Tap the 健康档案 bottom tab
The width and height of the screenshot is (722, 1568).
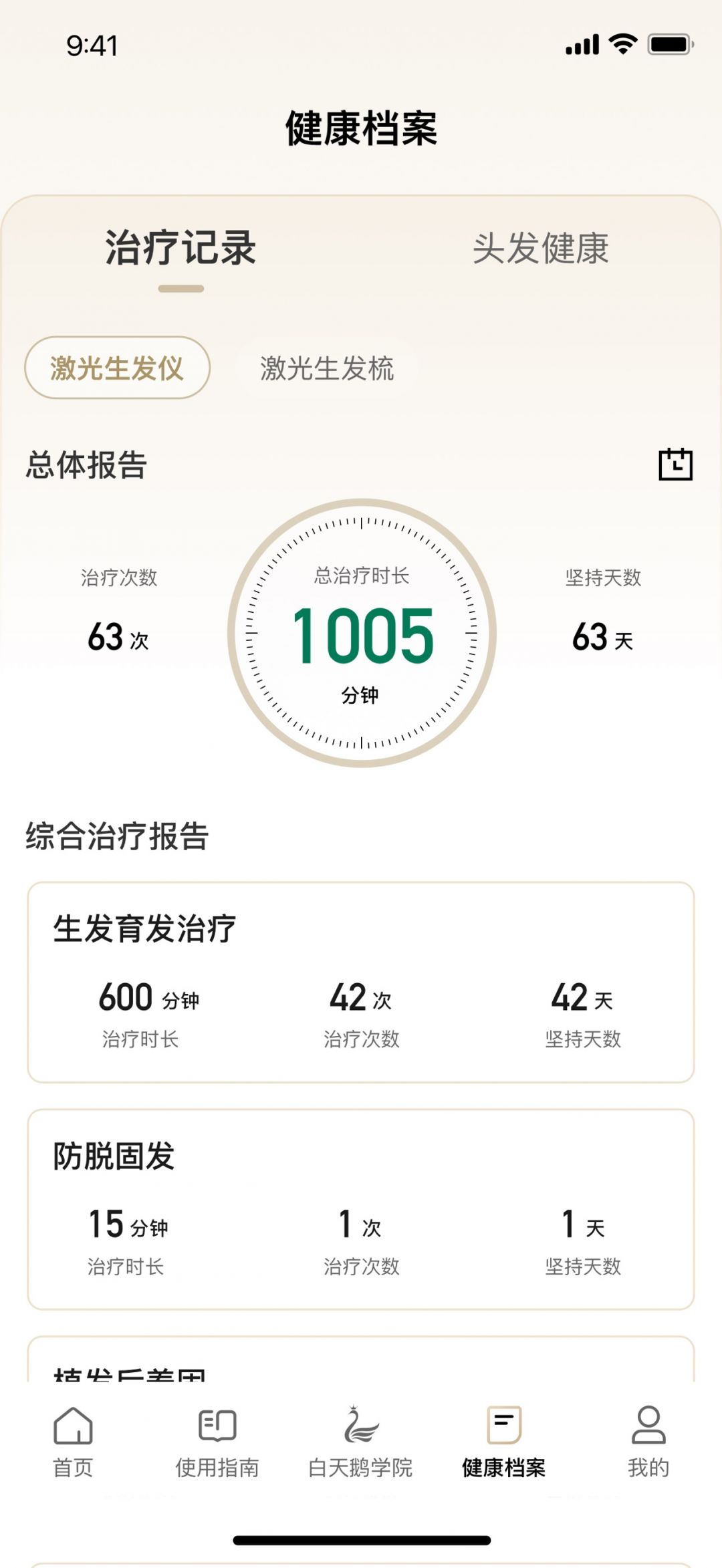[x=504, y=1442]
